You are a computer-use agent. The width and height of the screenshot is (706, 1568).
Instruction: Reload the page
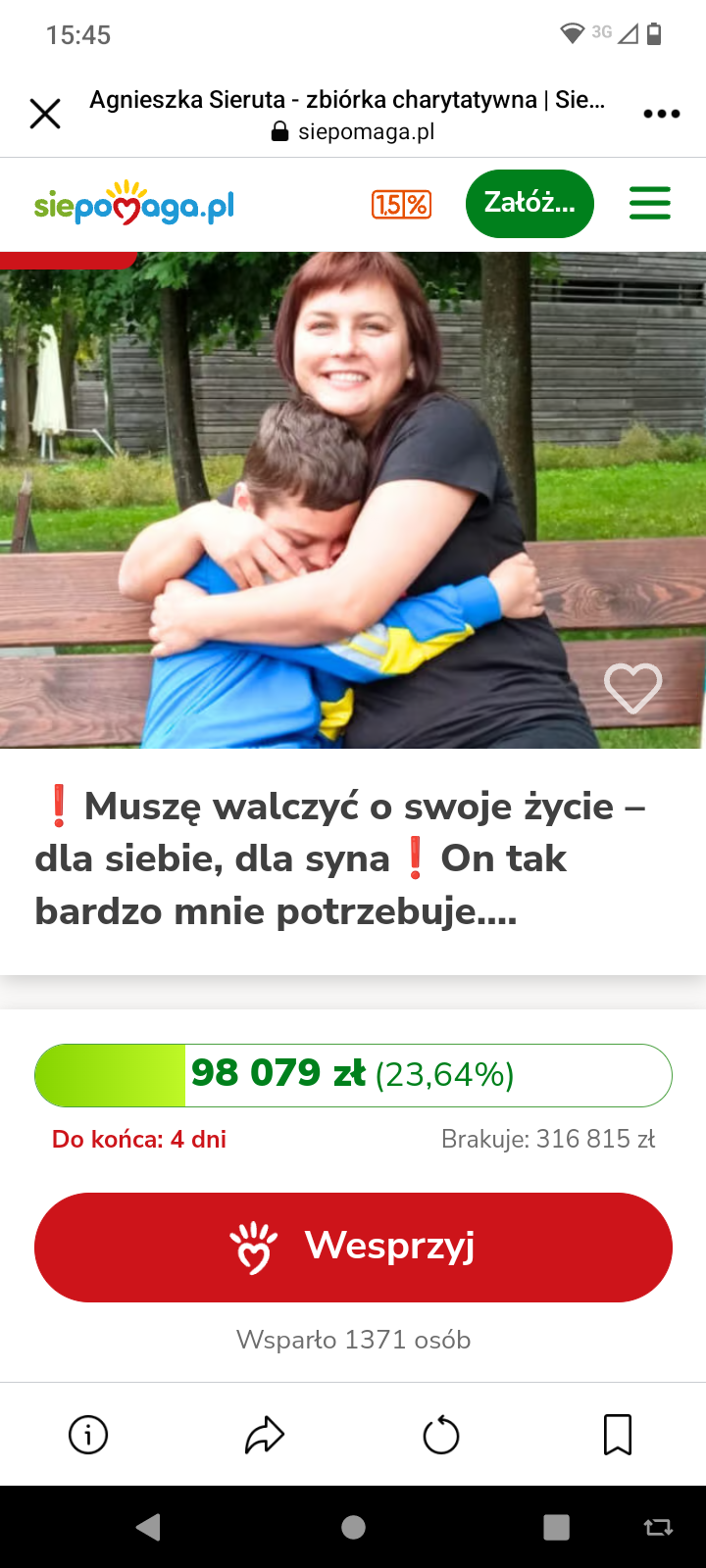pos(441,1436)
